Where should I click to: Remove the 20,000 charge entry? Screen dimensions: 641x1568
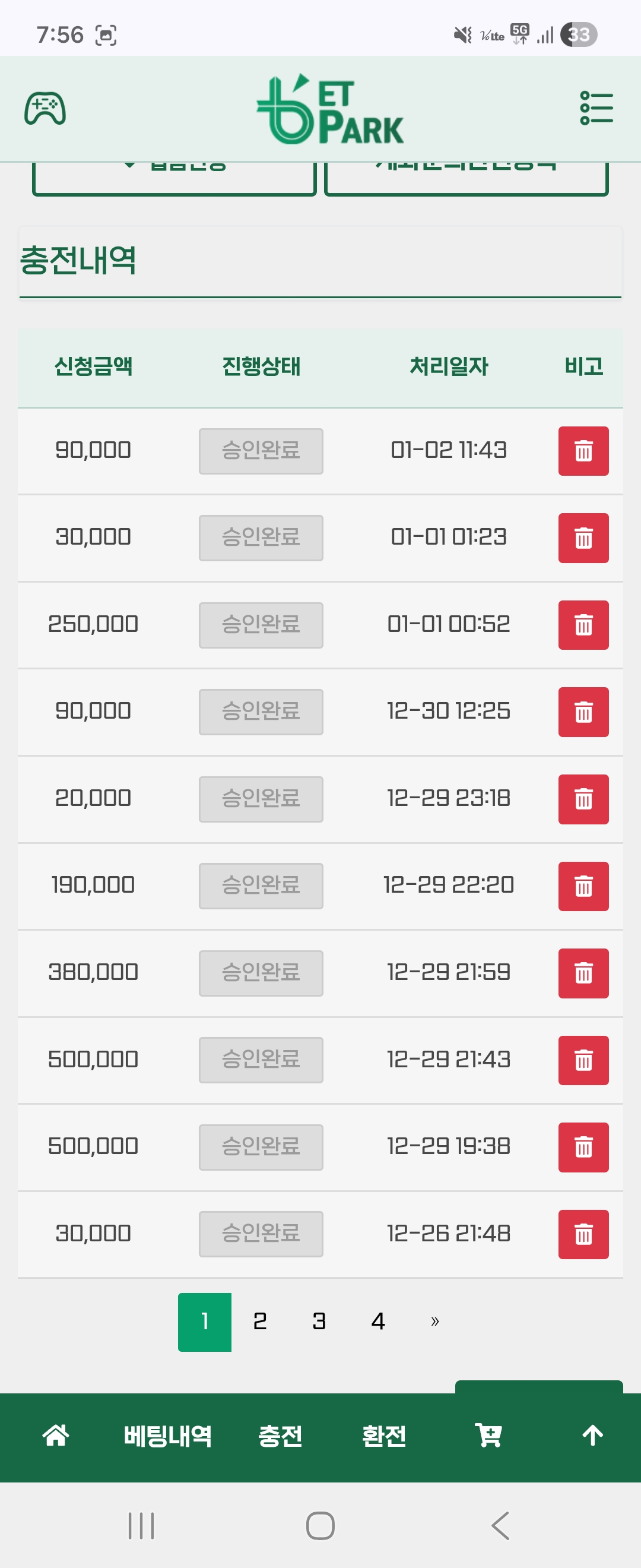click(x=583, y=799)
